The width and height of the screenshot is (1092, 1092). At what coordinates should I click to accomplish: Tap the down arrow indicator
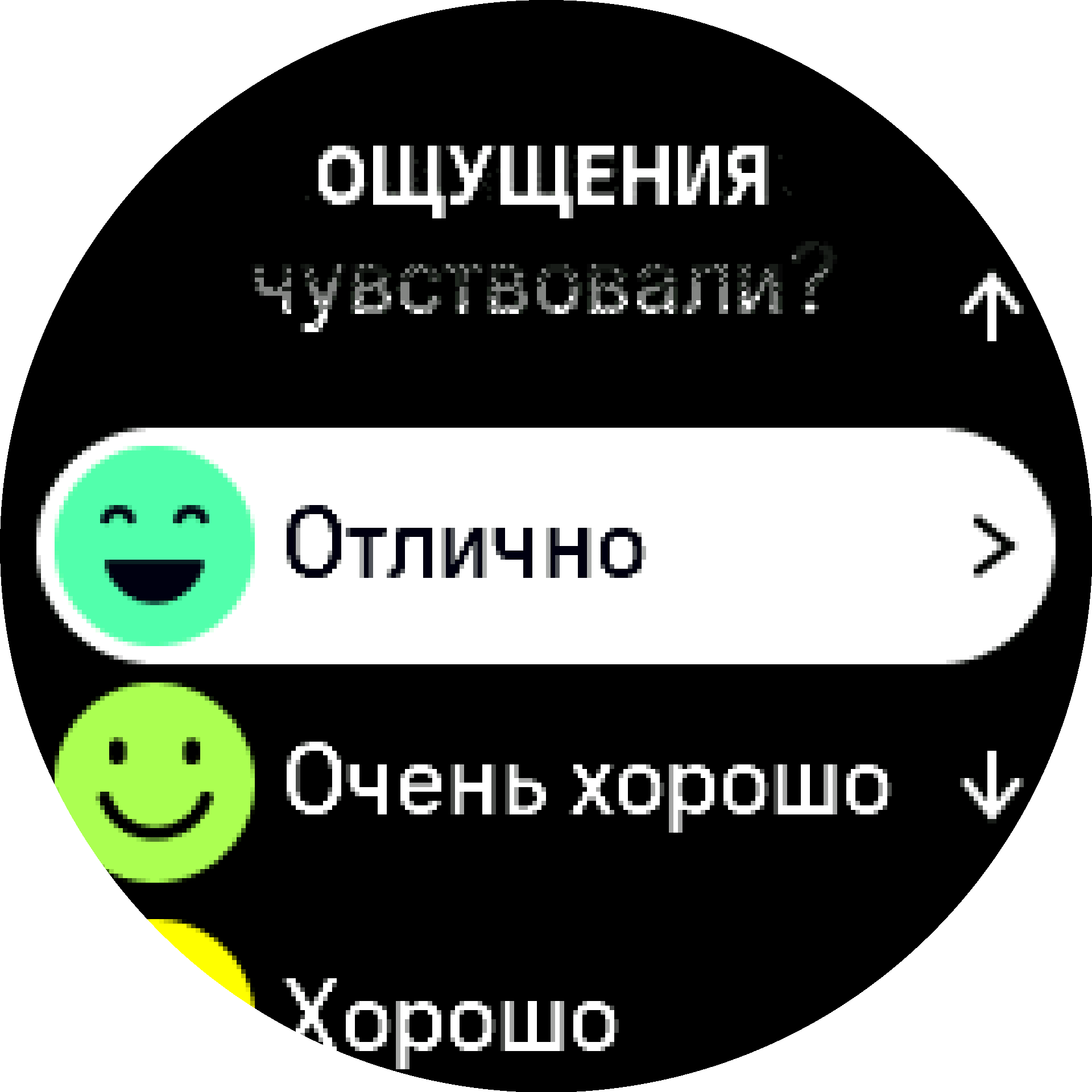tap(991, 785)
